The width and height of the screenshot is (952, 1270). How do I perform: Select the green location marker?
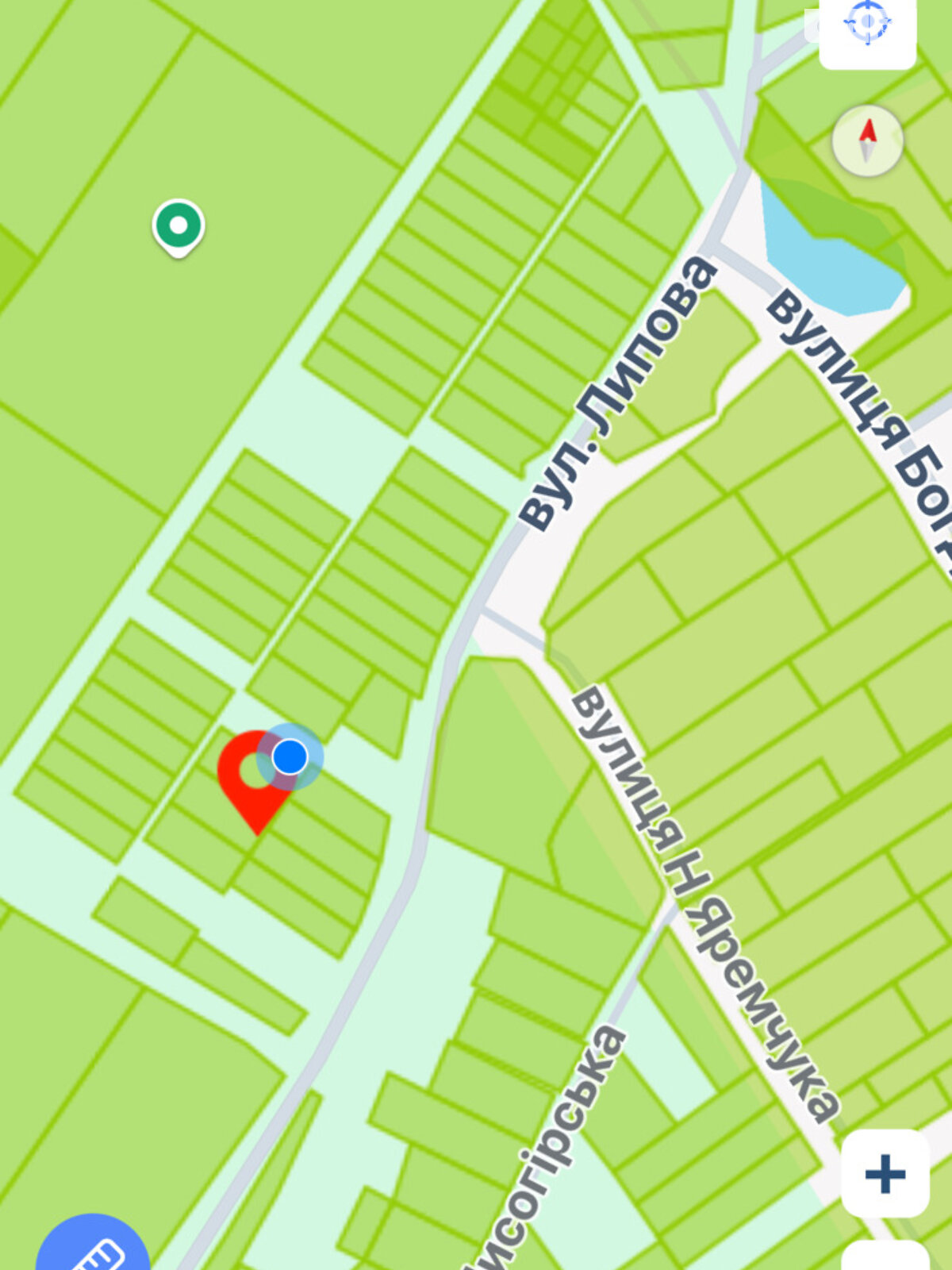coord(178,226)
